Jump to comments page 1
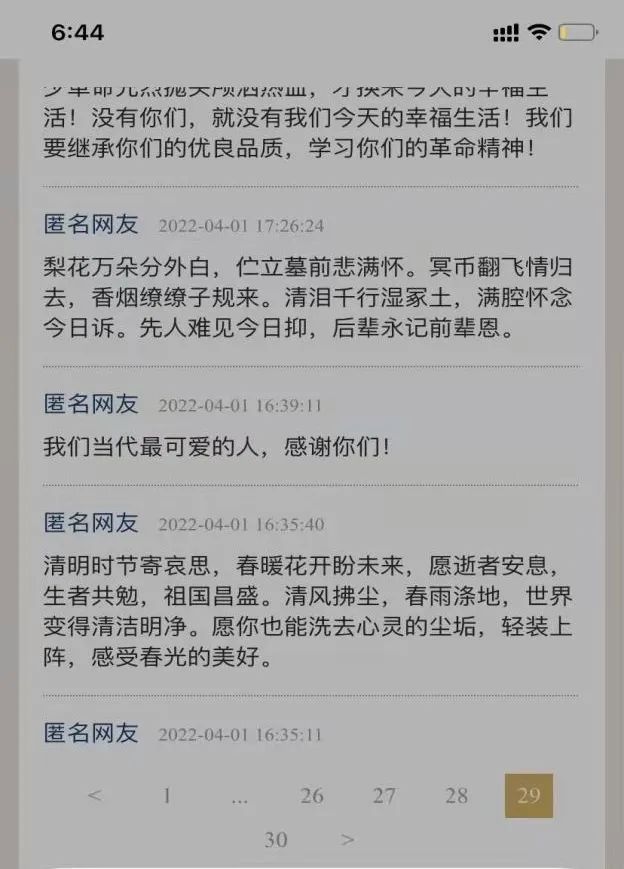Image resolution: width=624 pixels, height=869 pixels. pos(167,796)
